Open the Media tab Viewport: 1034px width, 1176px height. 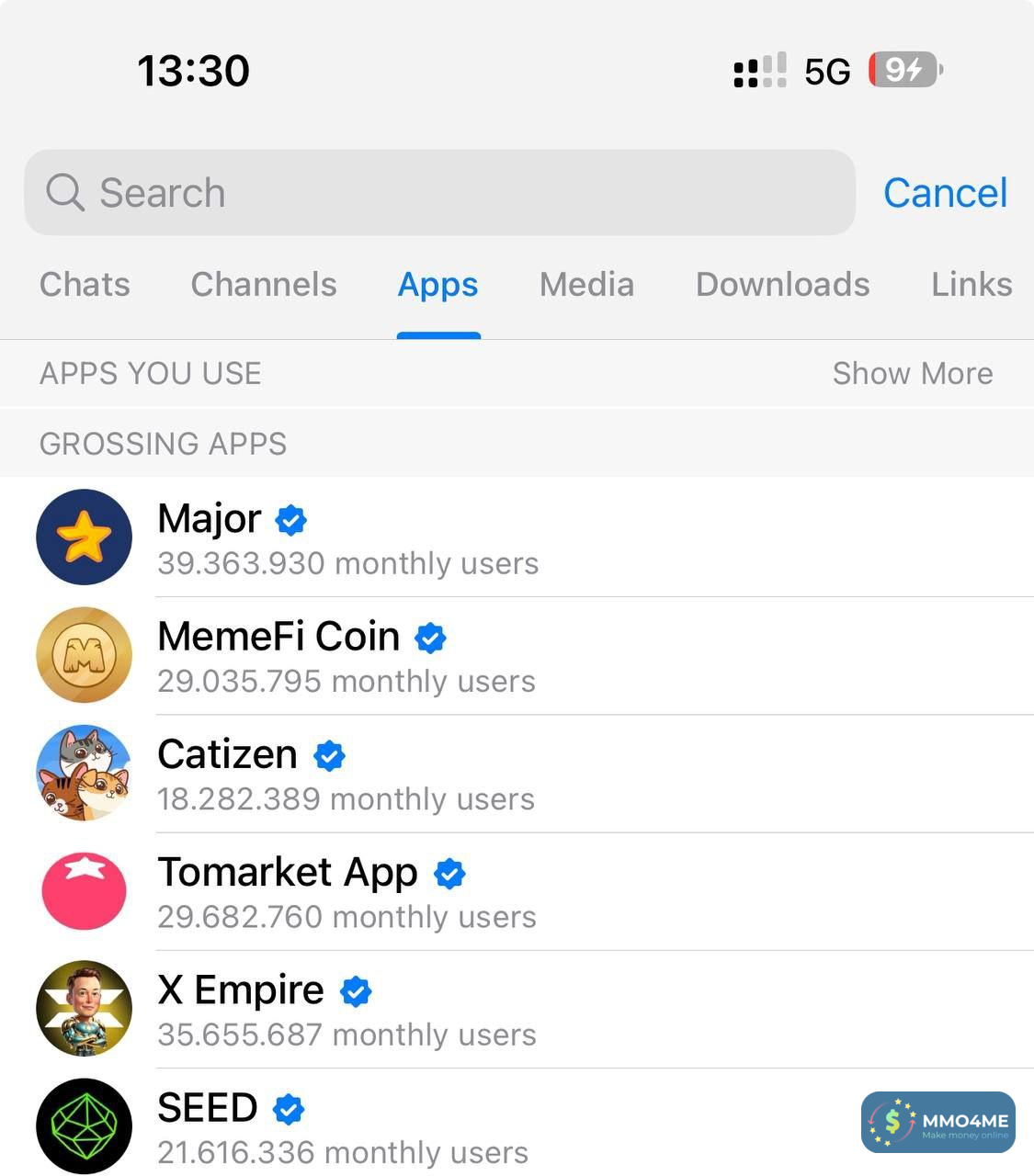tap(586, 285)
